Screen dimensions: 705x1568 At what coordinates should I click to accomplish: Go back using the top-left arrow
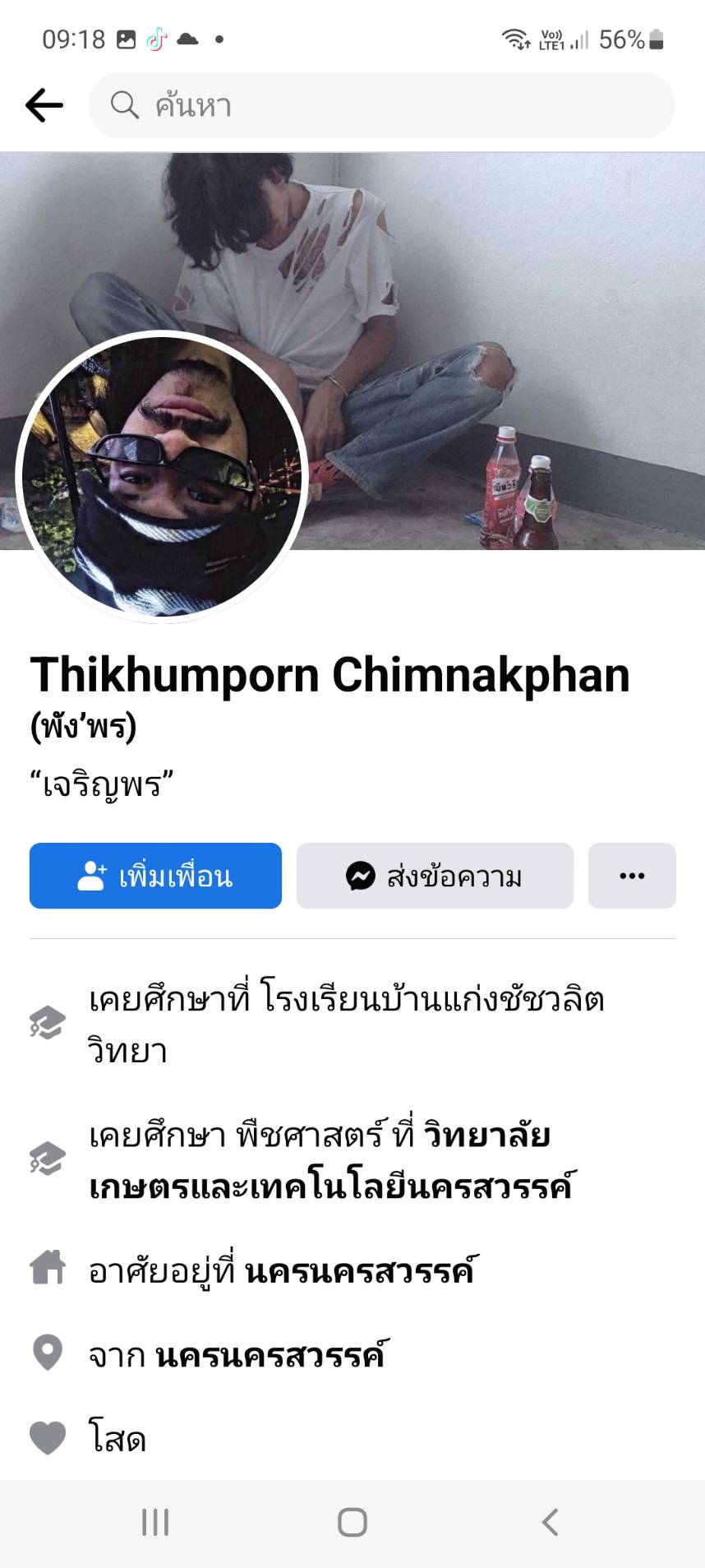(44, 105)
